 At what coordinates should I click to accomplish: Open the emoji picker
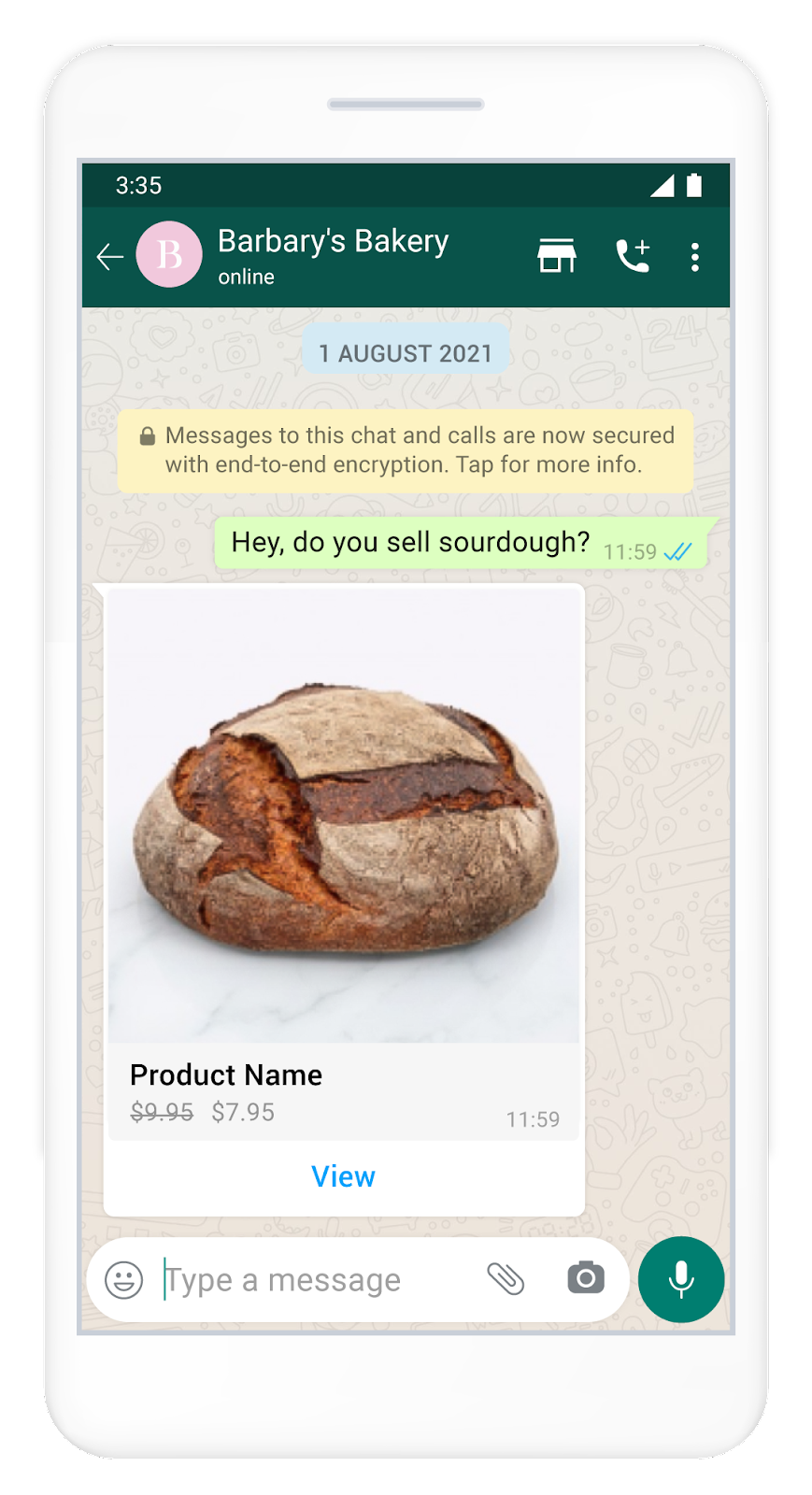[x=124, y=1279]
